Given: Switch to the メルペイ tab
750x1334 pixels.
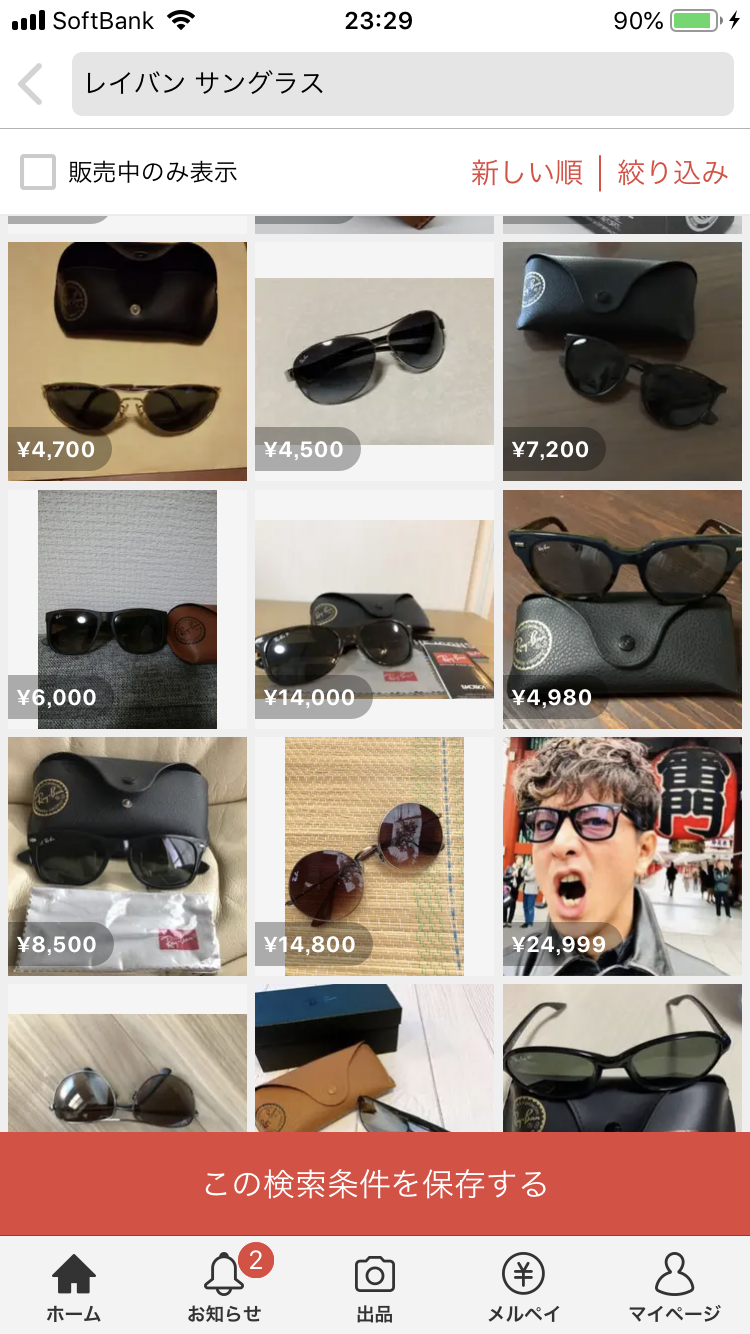Looking at the screenshot, I should pos(523,1288).
